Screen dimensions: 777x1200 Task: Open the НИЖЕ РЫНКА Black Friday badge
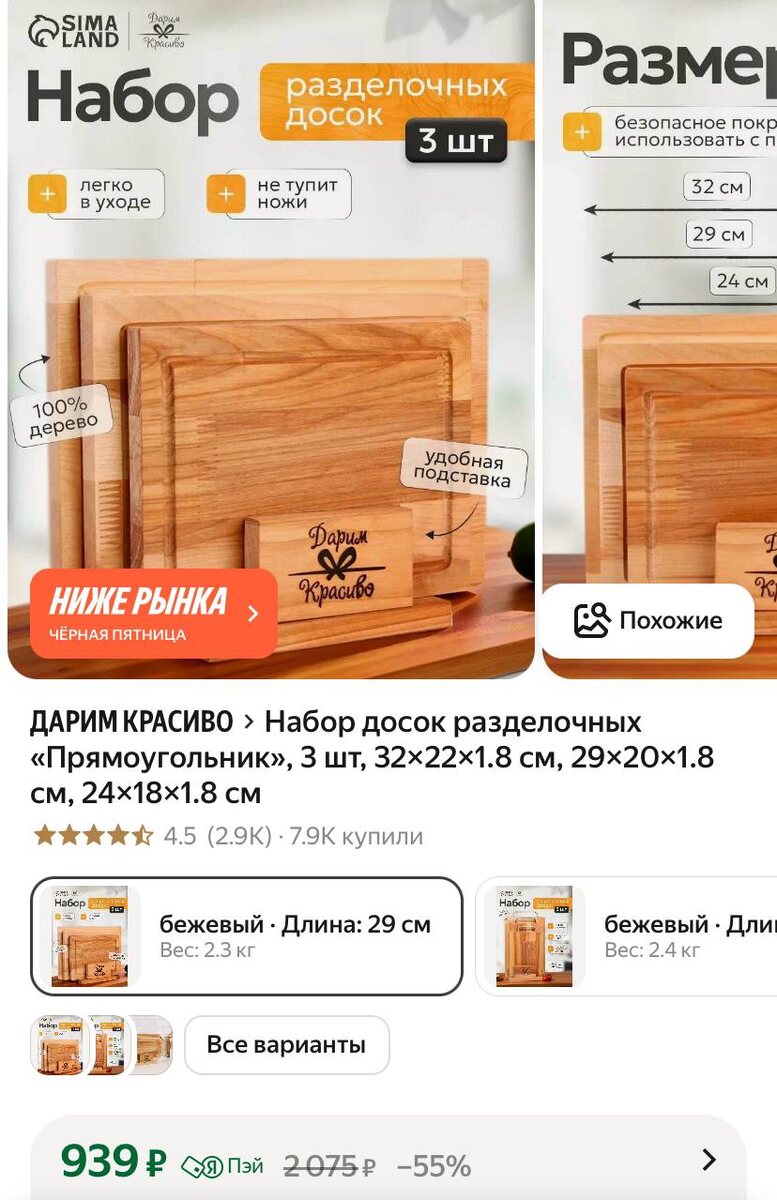tap(154, 613)
